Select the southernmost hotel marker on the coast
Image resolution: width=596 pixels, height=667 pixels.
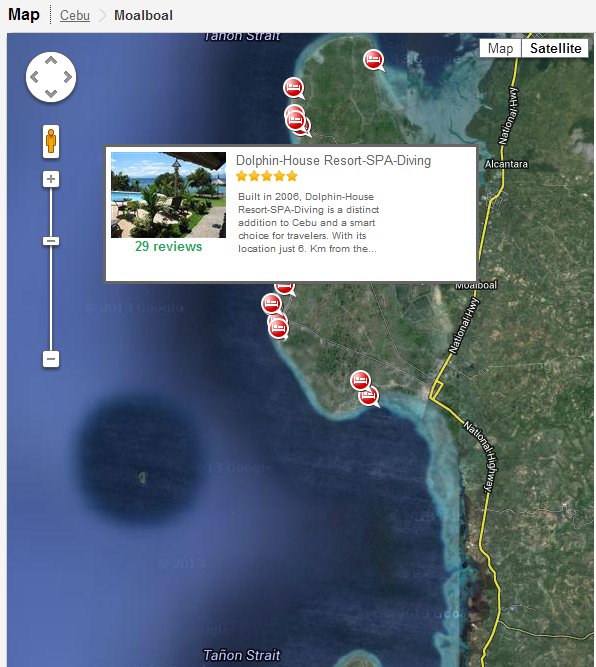coord(368,397)
